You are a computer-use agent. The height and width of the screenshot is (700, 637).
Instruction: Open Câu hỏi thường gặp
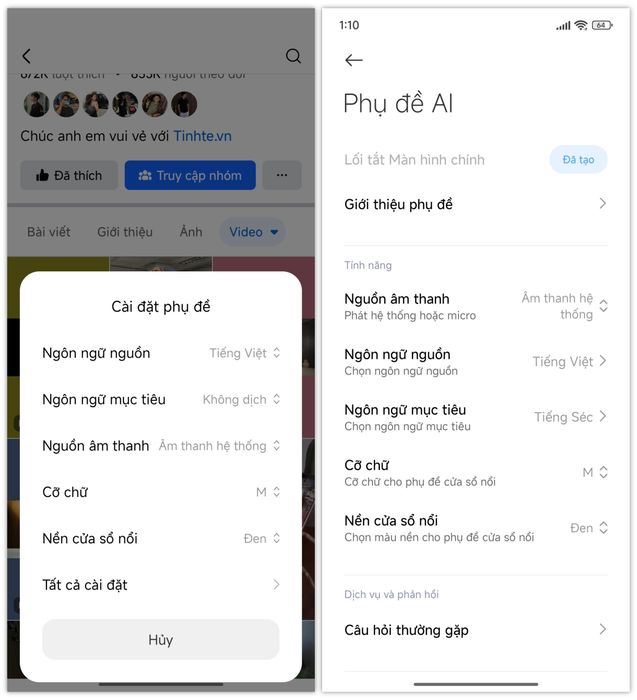point(475,630)
